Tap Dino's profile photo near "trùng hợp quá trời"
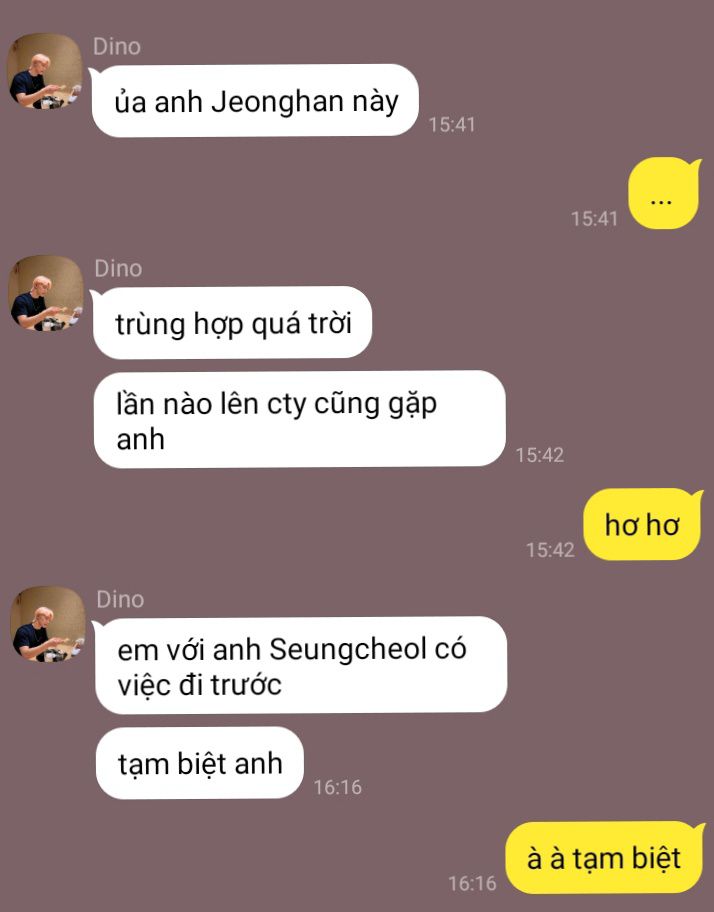Image resolution: width=714 pixels, height=912 pixels. tap(45, 293)
